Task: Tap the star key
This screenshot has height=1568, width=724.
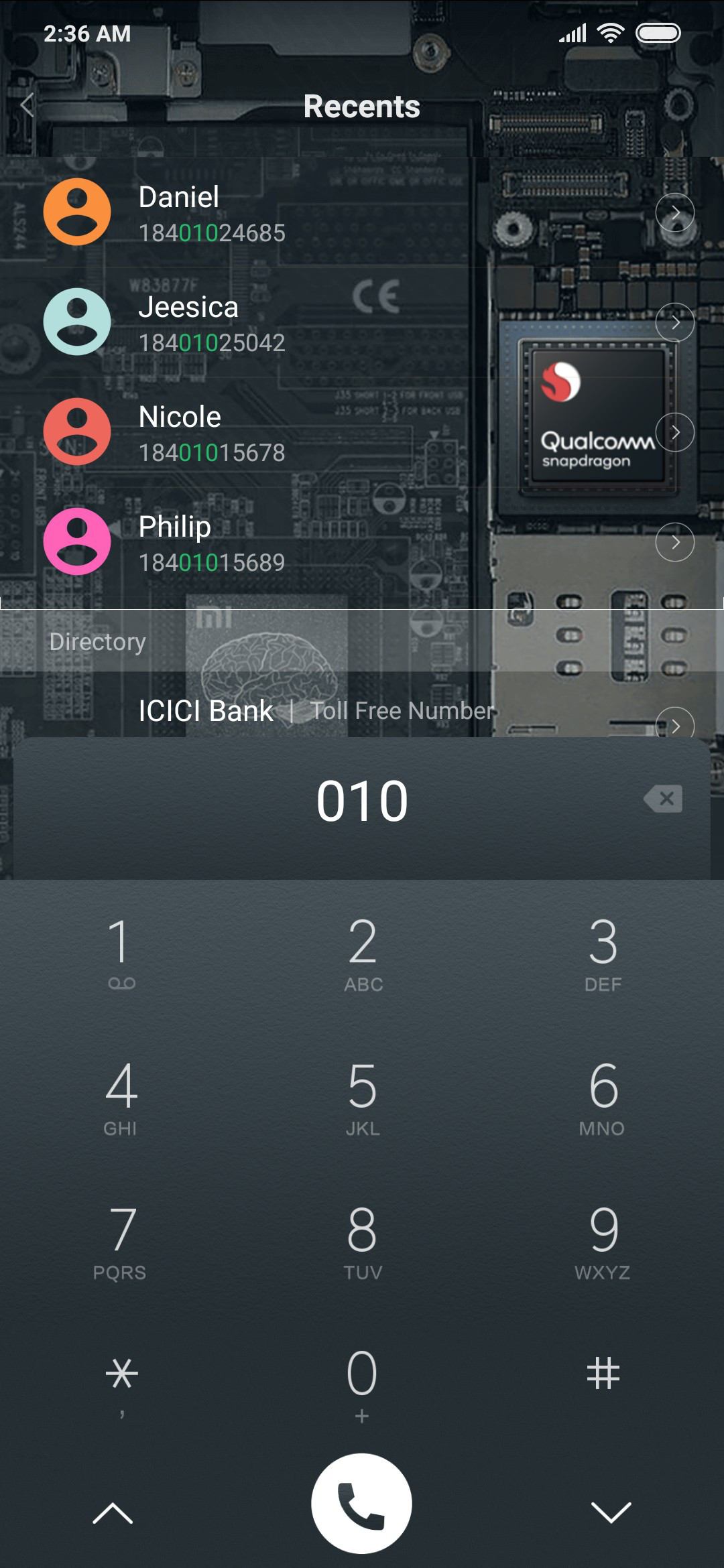Action: [121, 1380]
